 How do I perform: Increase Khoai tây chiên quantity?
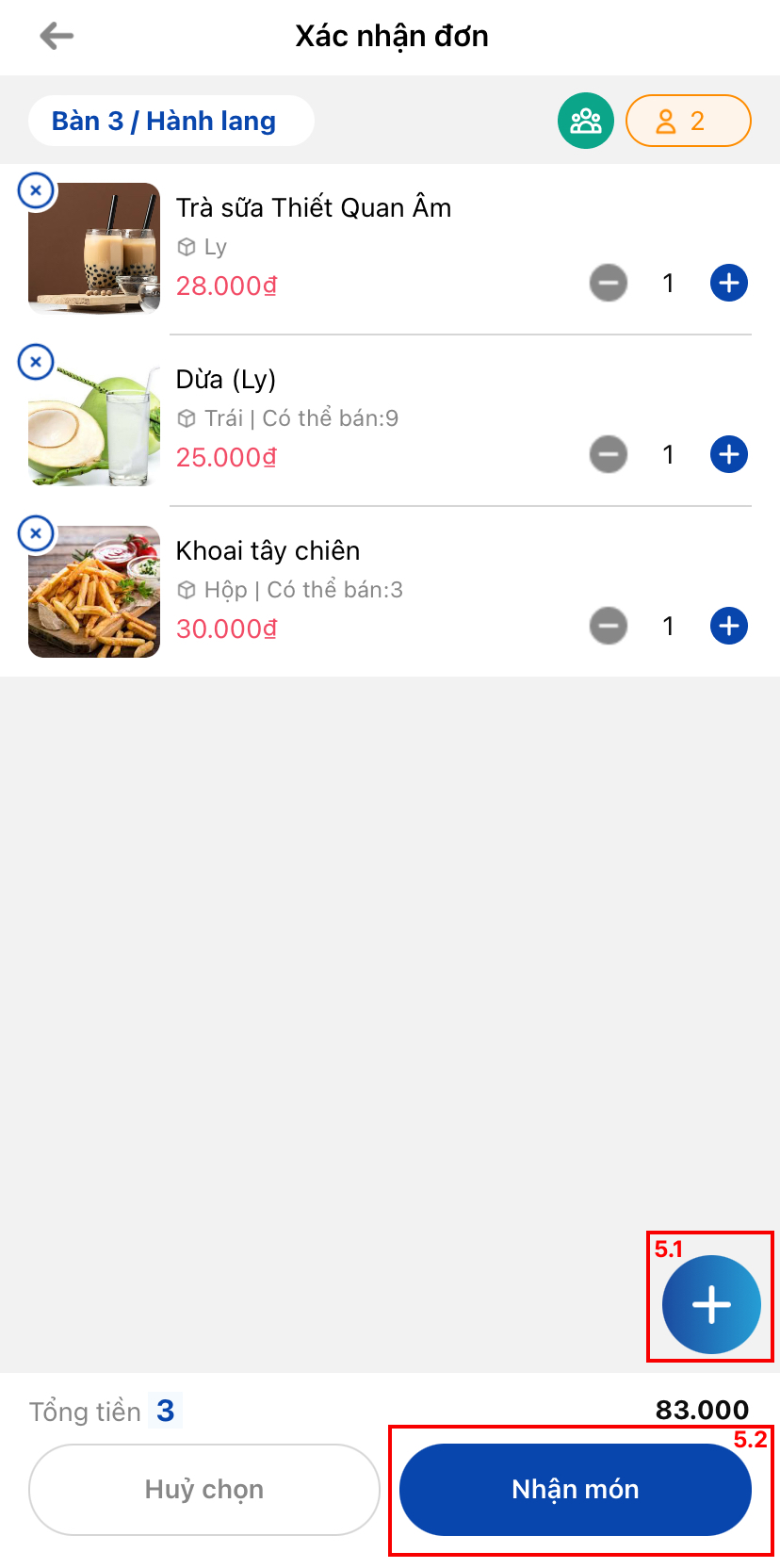[x=728, y=626]
